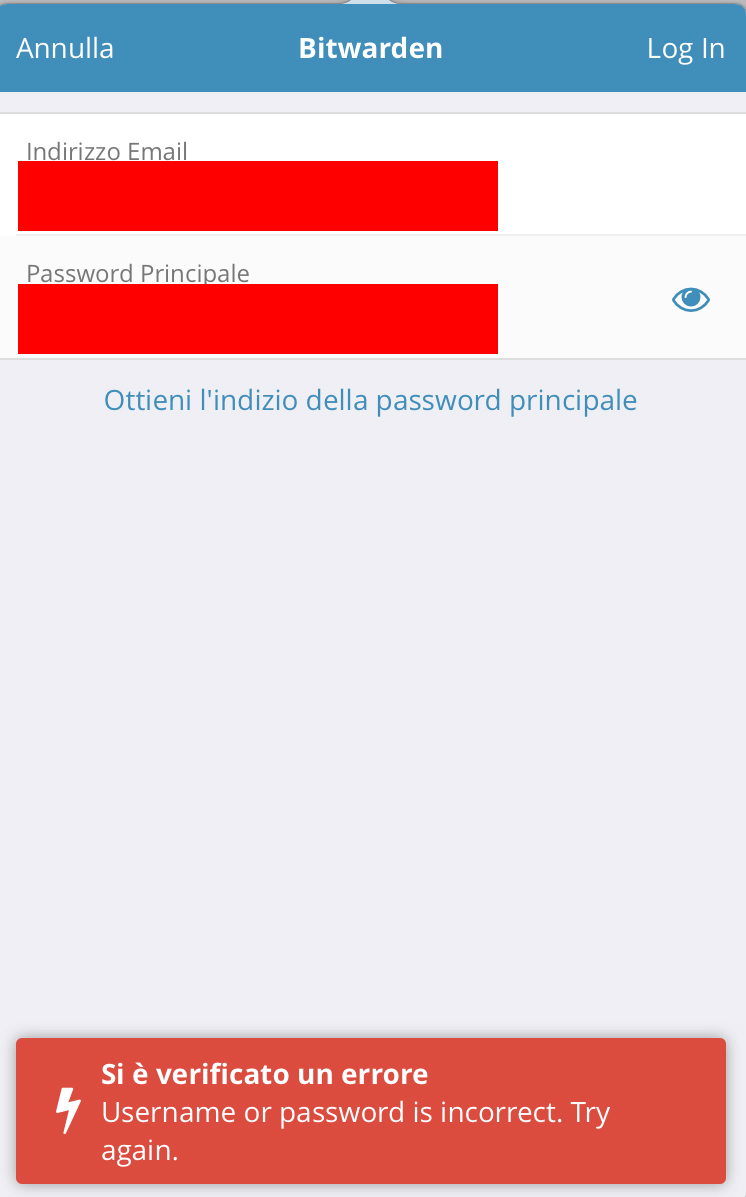Image resolution: width=746 pixels, height=1197 pixels.
Task: Click inside the Password Principale field
Action: coord(258,318)
